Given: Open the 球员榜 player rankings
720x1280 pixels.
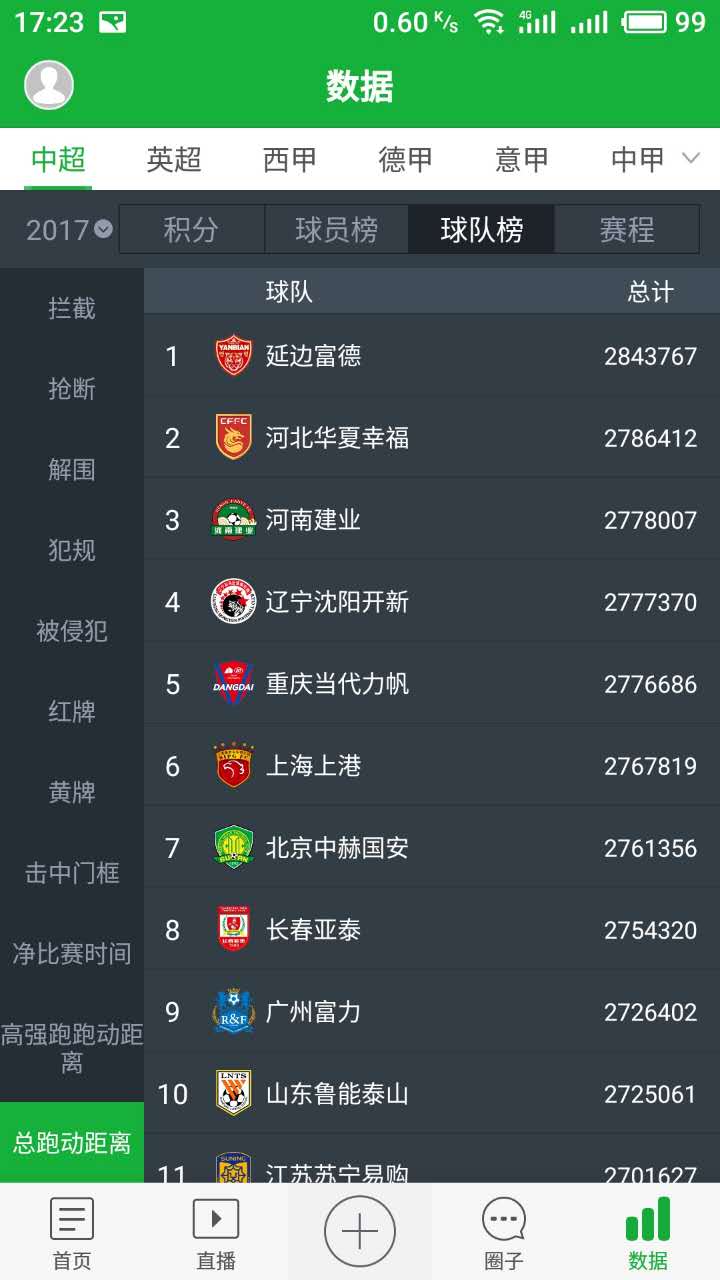Looking at the screenshot, I should pyautogui.click(x=336, y=229).
